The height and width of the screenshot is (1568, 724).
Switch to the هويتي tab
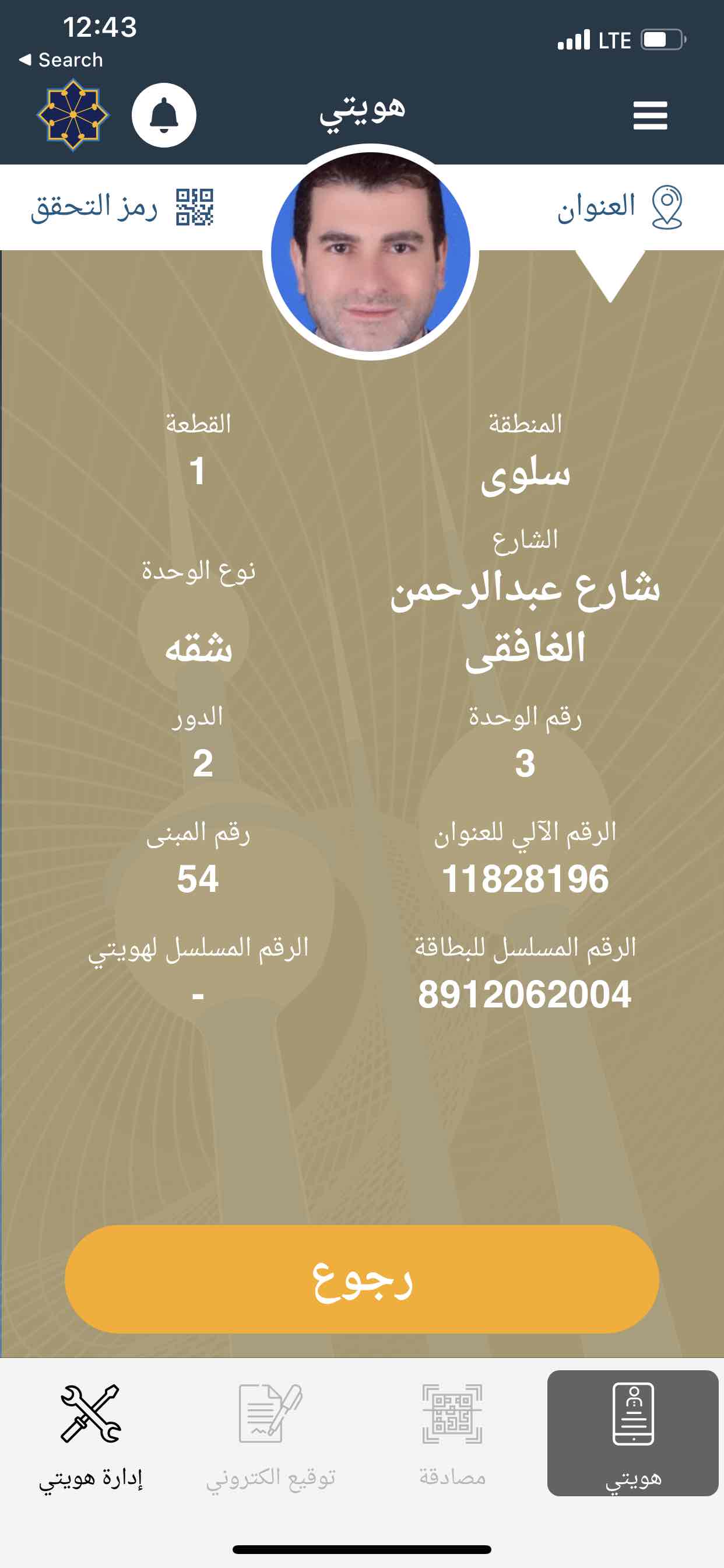[632, 1432]
